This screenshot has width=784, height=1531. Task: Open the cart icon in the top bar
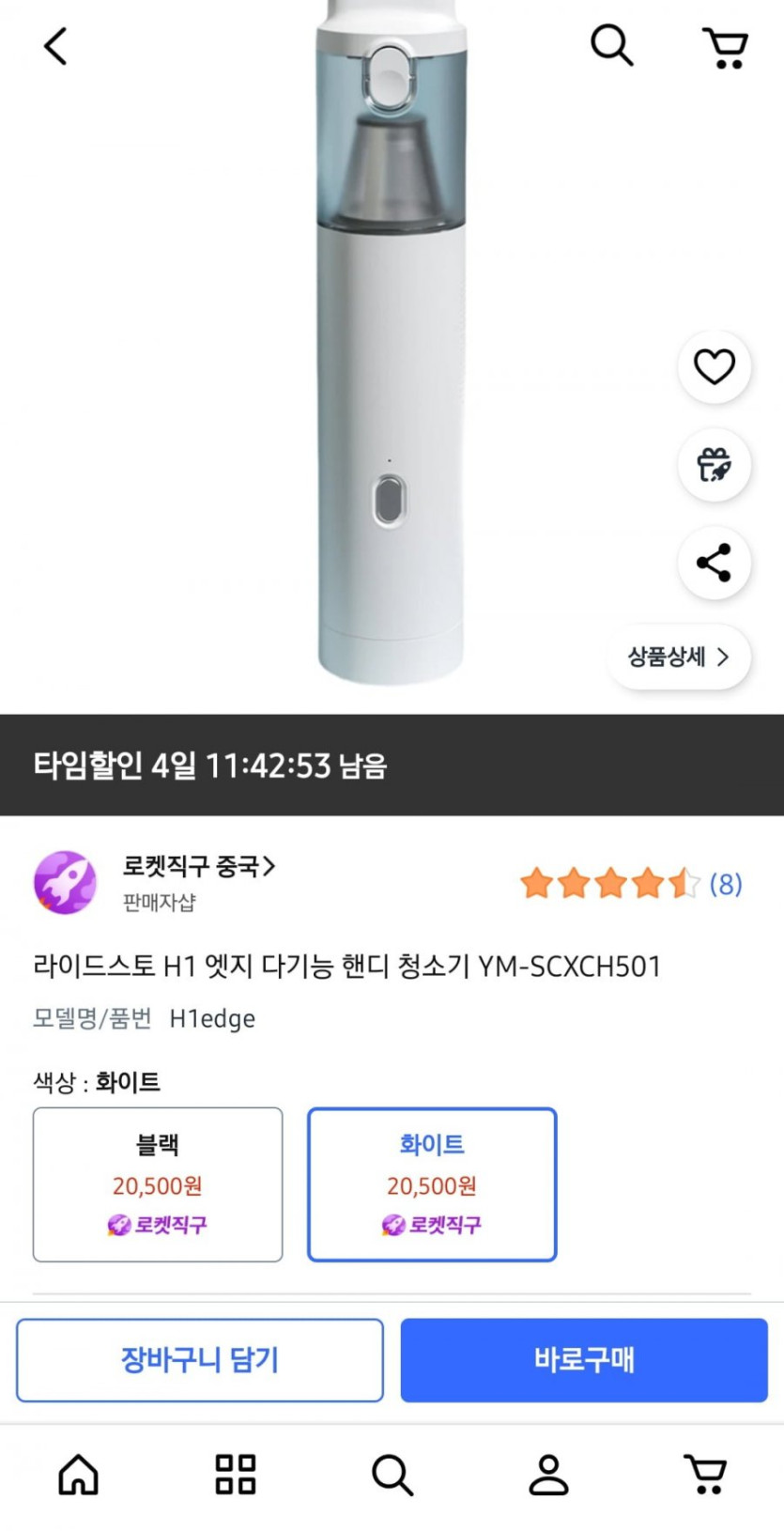[725, 47]
